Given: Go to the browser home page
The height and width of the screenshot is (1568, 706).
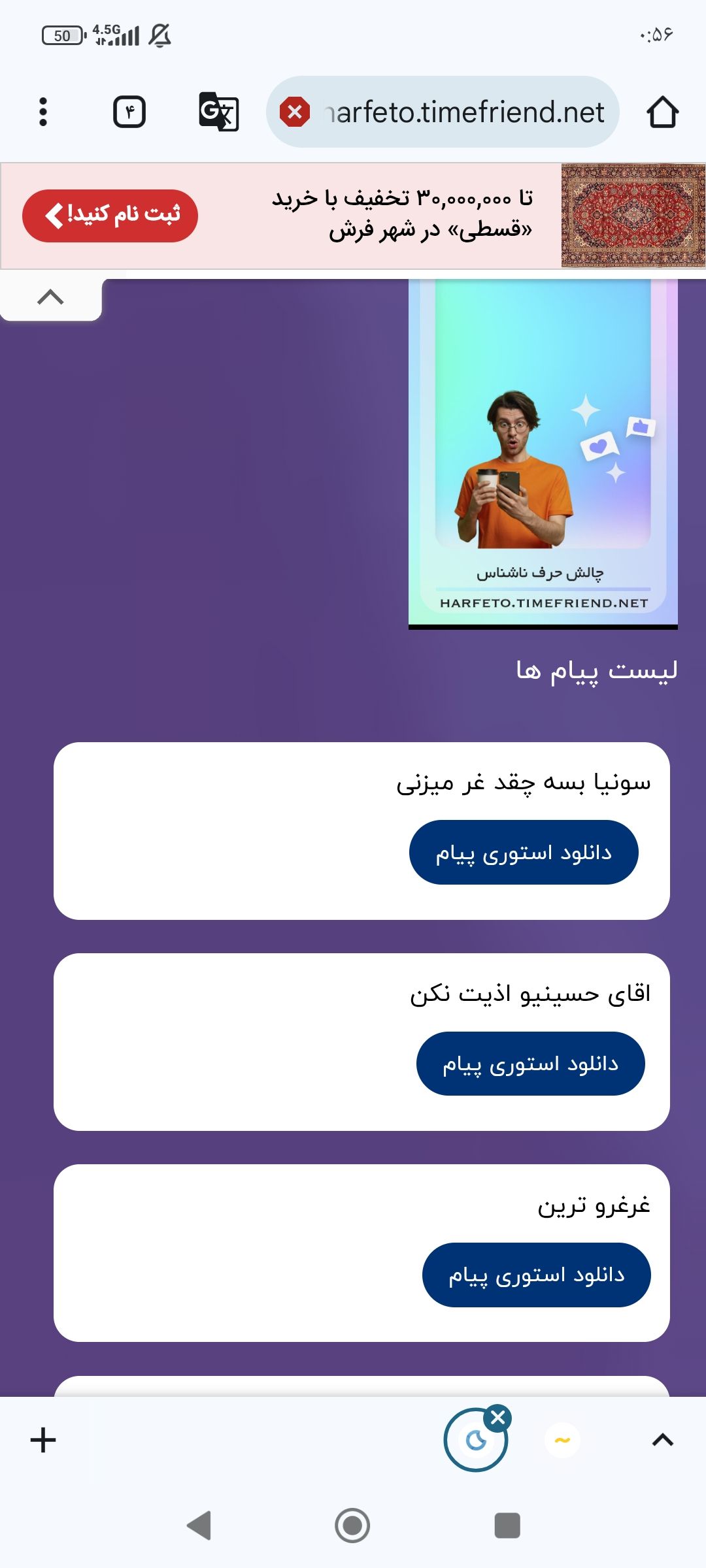Looking at the screenshot, I should pos(663,112).
